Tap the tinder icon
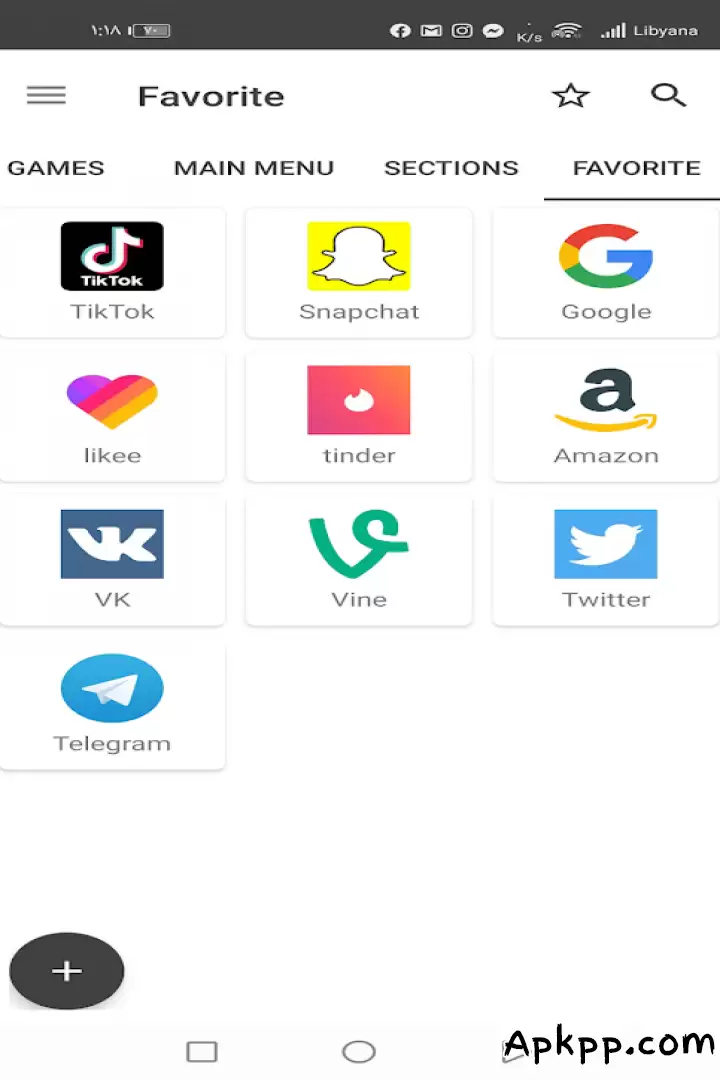This screenshot has height=1080, width=720. [358, 400]
